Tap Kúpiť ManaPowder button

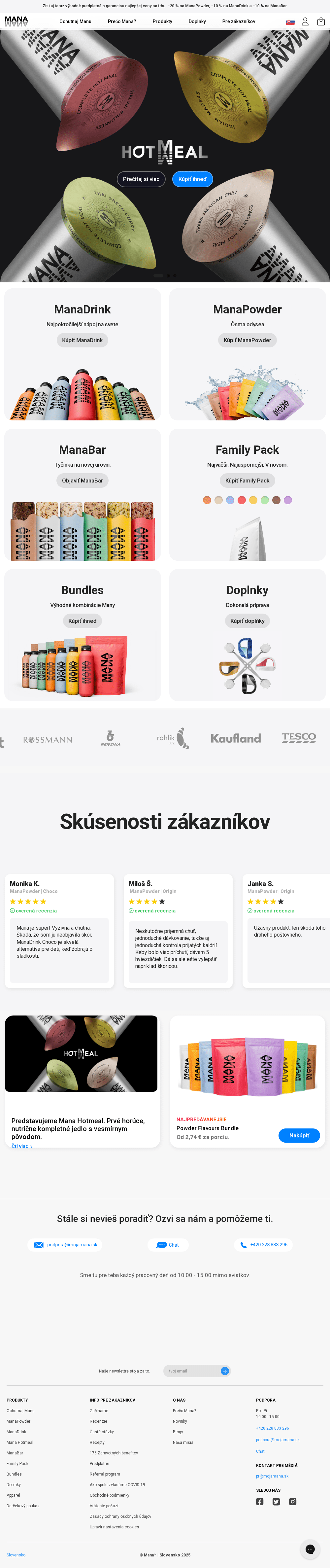pos(247,340)
